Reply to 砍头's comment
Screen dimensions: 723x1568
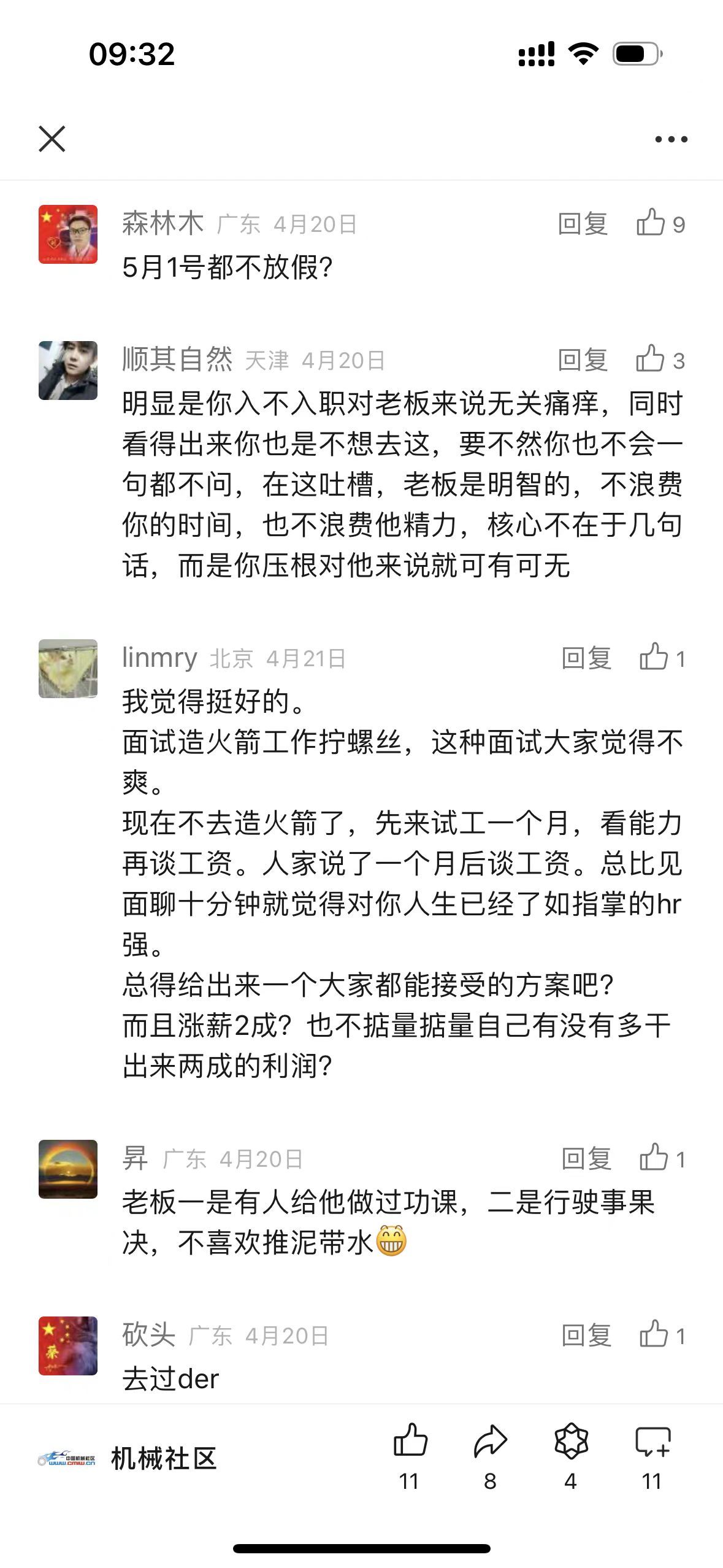click(x=586, y=1335)
